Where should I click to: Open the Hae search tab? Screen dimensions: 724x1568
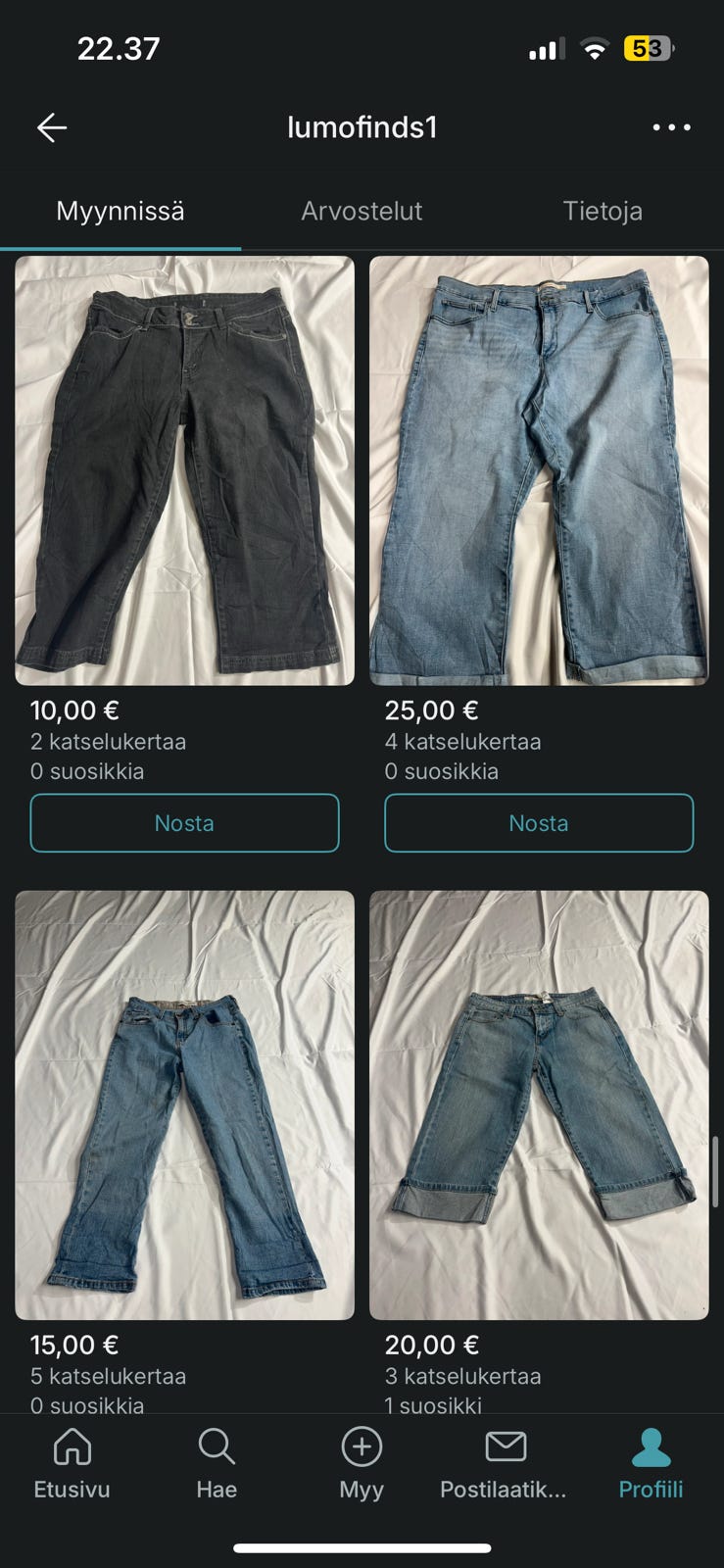coord(217,1464)
